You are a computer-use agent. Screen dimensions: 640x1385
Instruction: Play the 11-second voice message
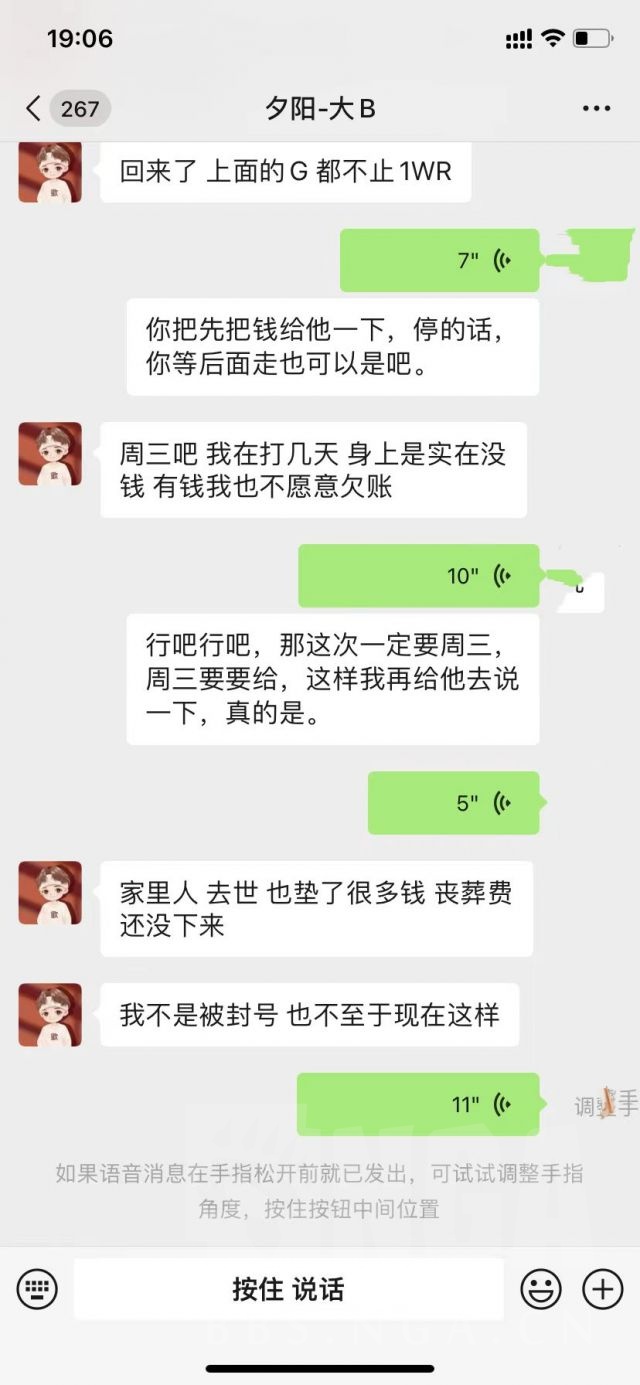point(419,1104)
